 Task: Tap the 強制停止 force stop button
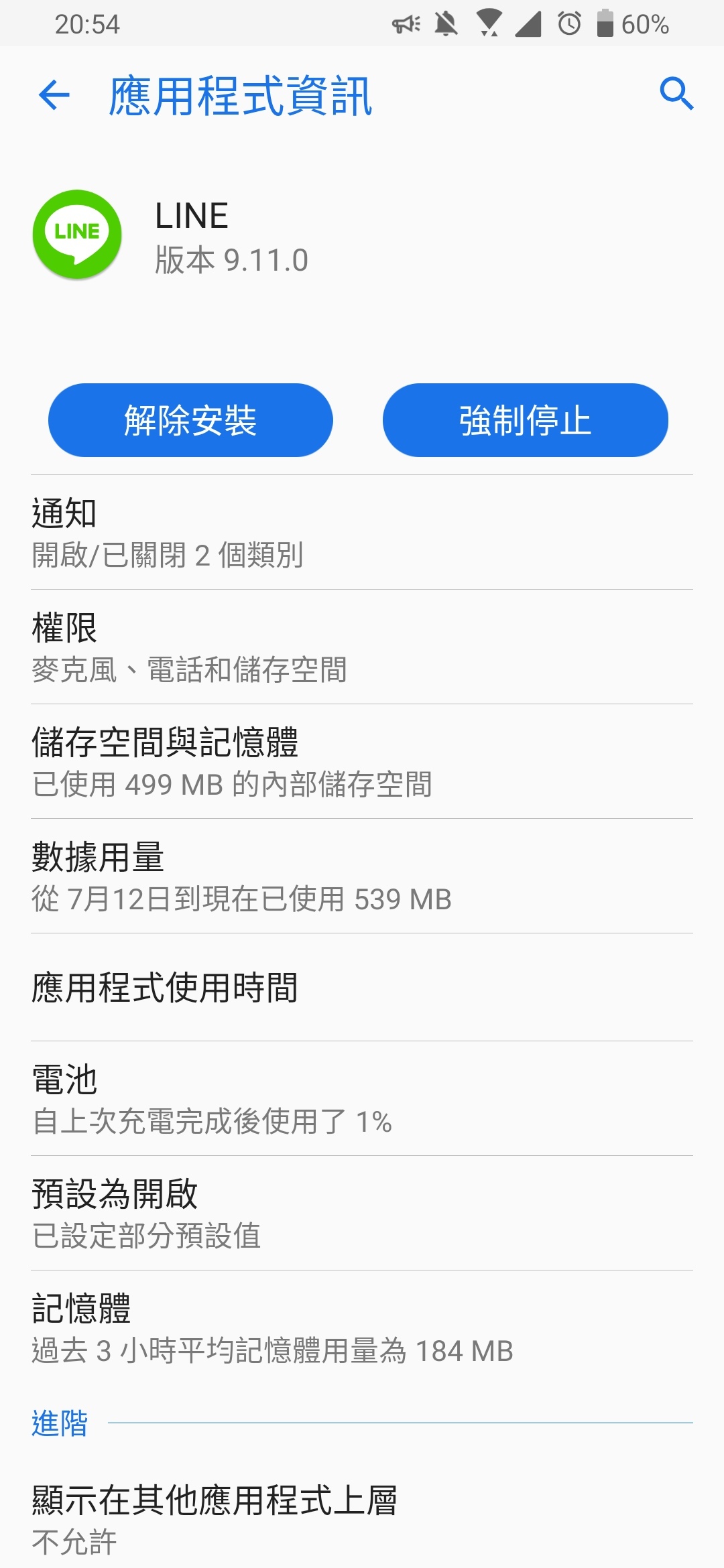click(525, 420)
